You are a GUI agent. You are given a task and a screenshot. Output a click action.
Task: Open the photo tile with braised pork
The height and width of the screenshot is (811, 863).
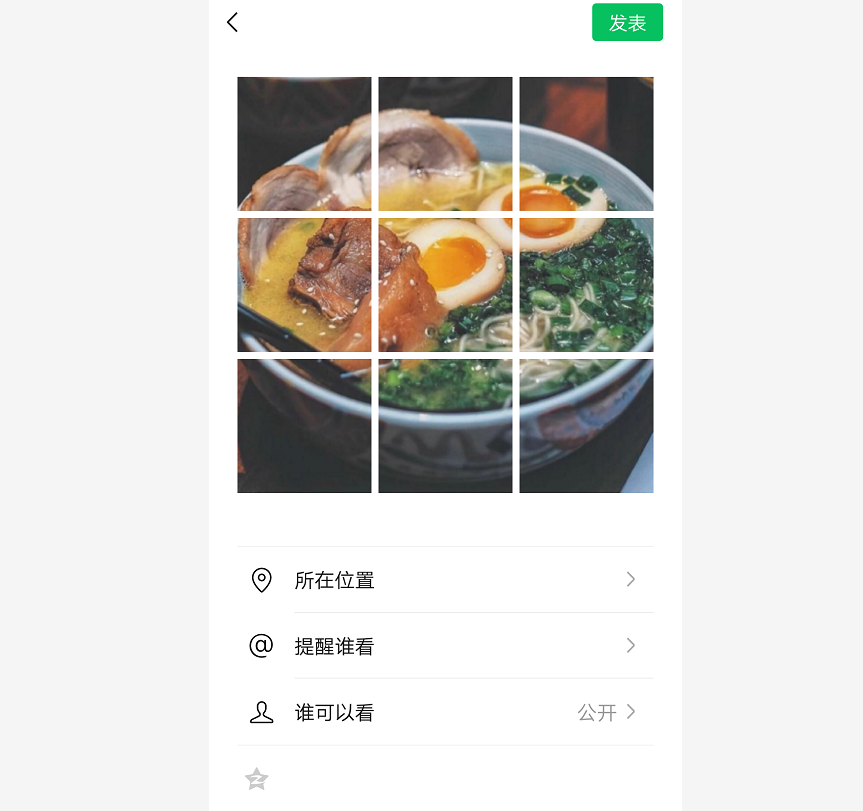tap(304, 285)
